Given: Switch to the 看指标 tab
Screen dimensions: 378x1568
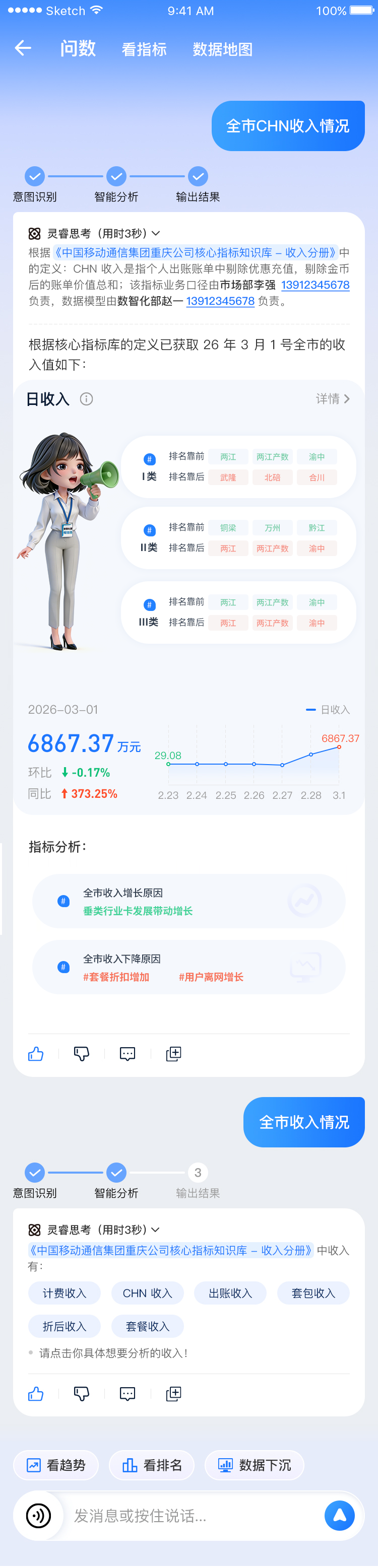Looking at the screenshot, I should click(144, 49).
